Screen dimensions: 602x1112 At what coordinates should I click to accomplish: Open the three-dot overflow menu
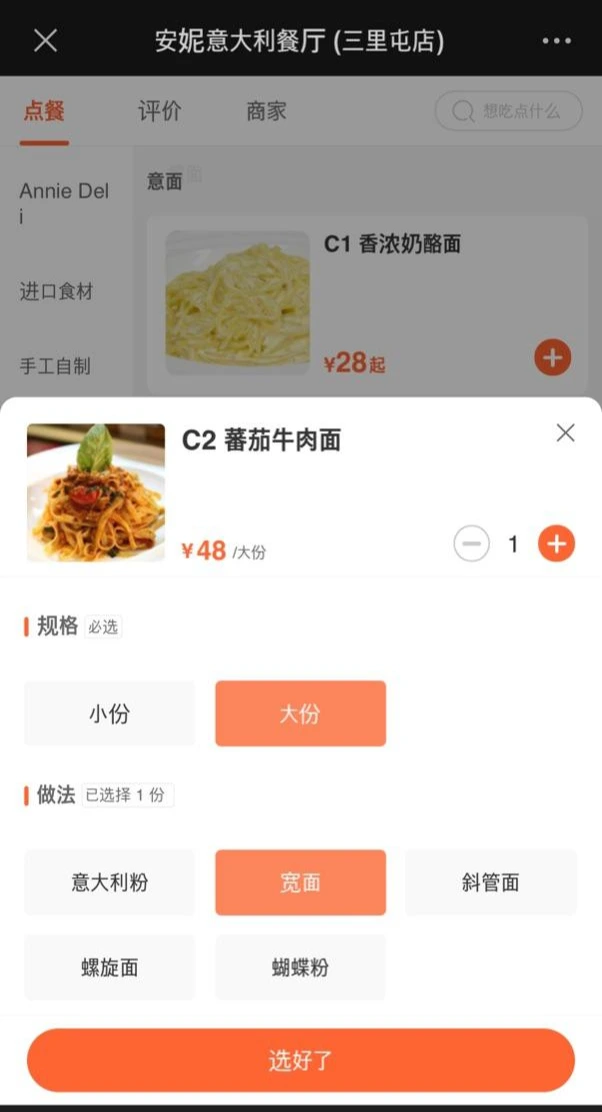556,41
